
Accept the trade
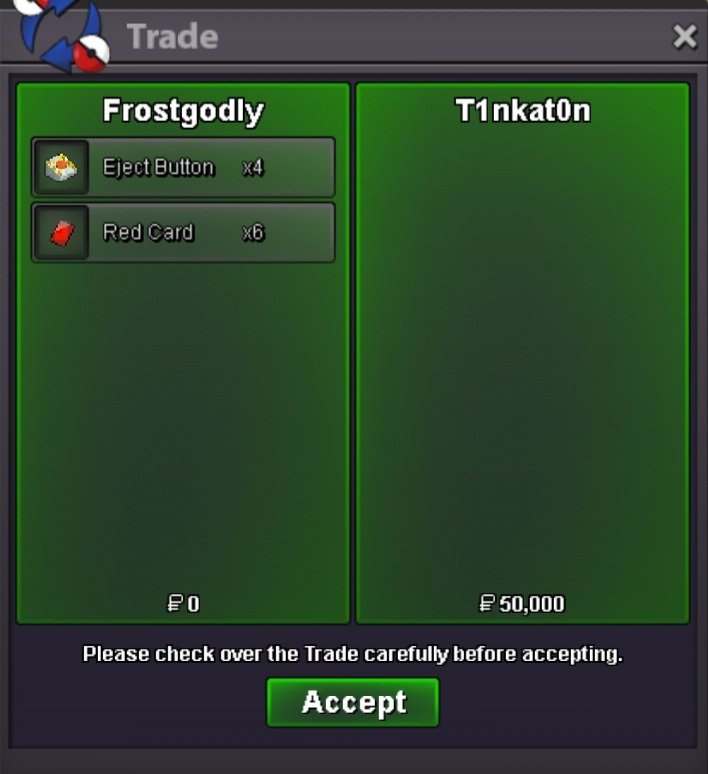coord(353,702)
